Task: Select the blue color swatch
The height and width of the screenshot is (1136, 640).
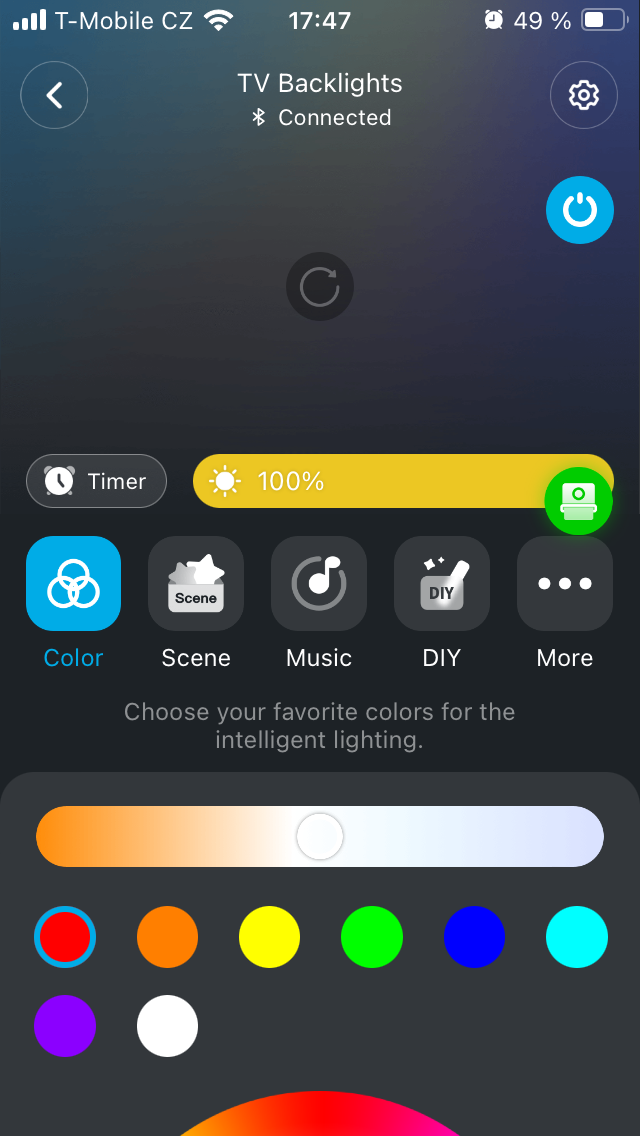Action: pyautogui.click(x=474, y=937)
